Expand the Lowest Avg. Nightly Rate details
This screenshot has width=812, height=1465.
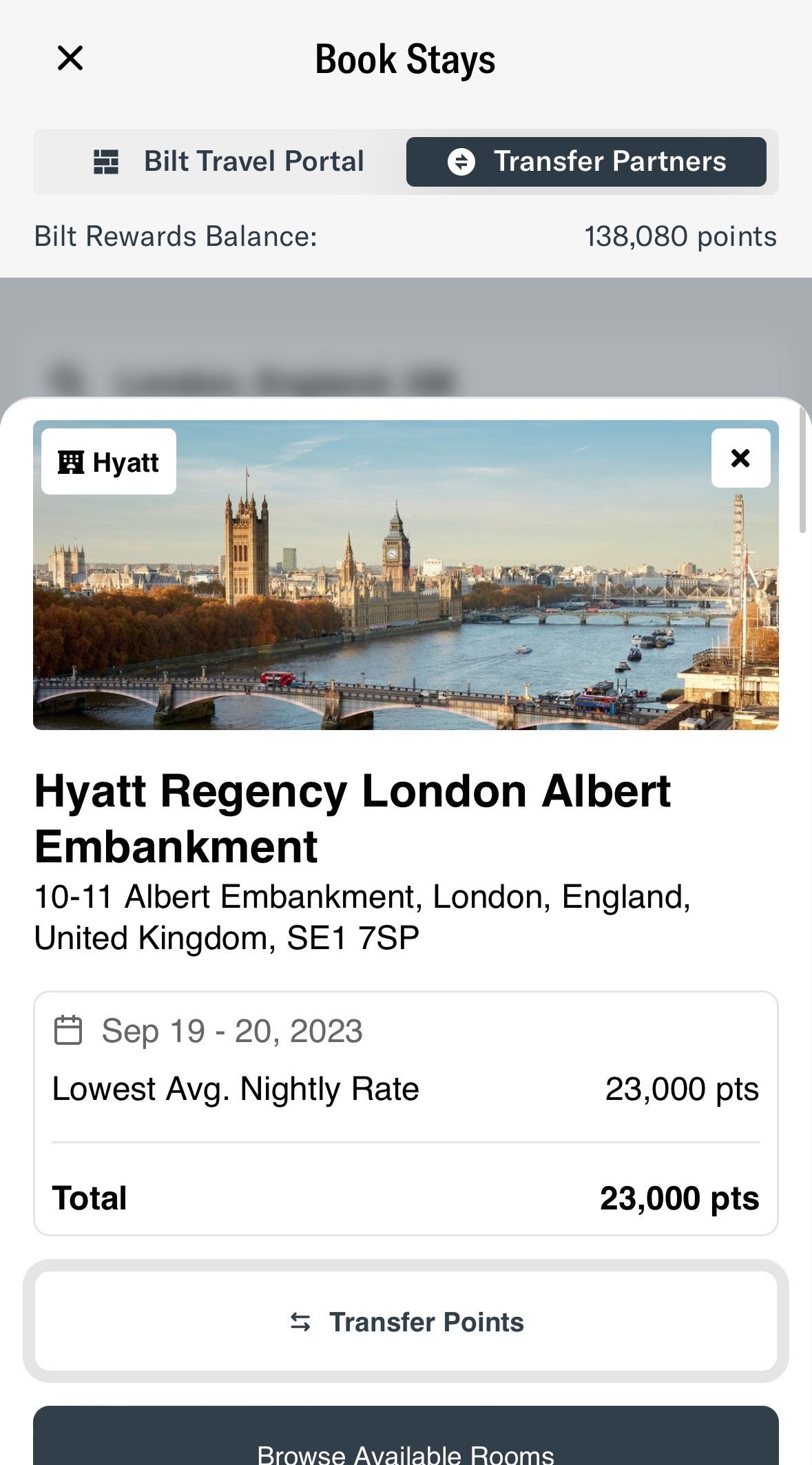[x=236, y=1089]
